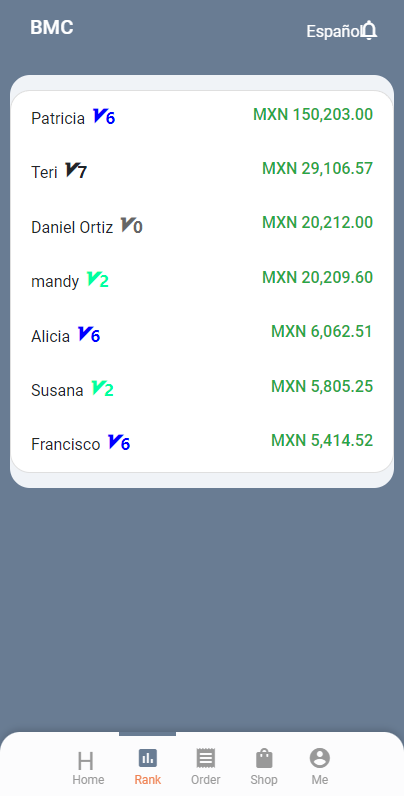Screen dimensions: 404x796
Task: Open the notifications bell
Action: point(369,30)
